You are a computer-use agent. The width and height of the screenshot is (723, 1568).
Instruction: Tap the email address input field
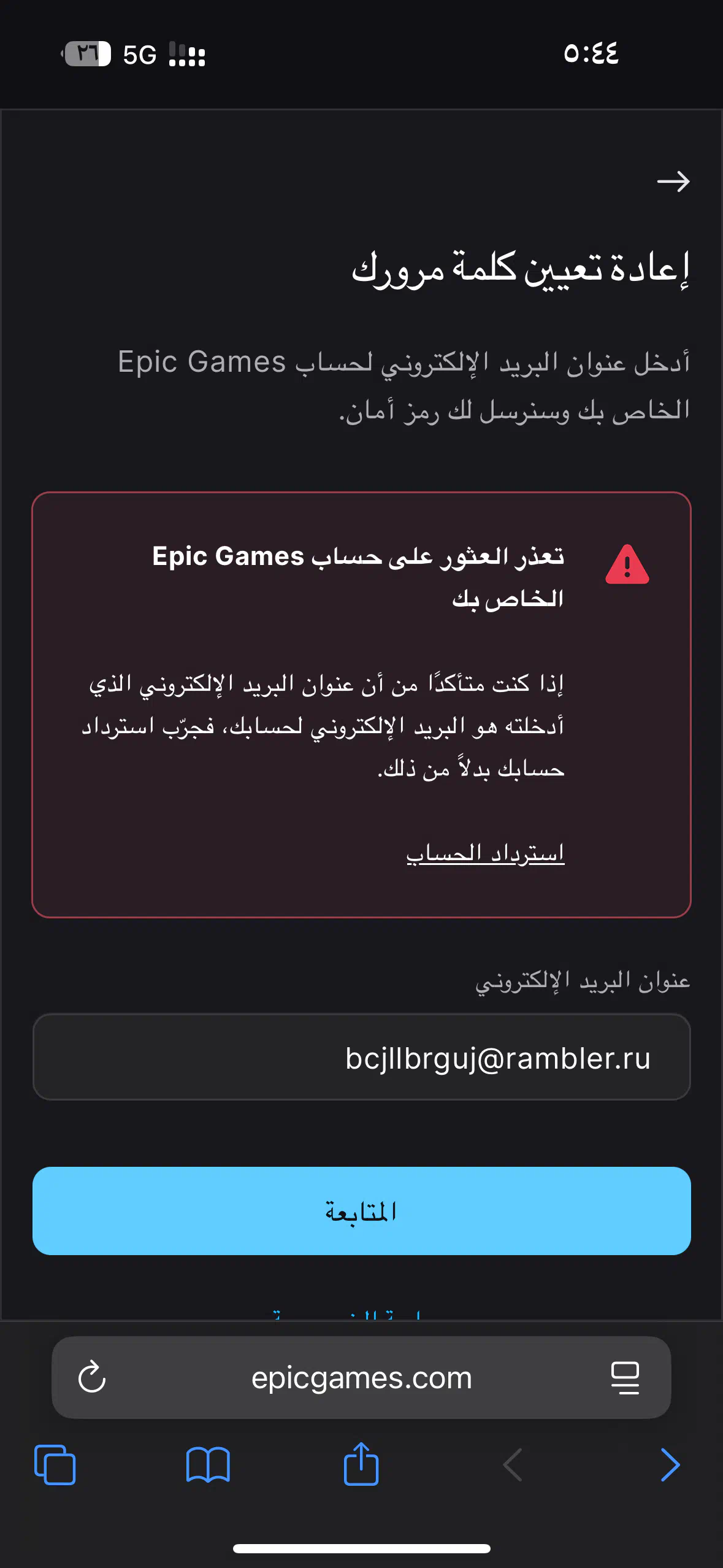click(x=362, y=1057)
